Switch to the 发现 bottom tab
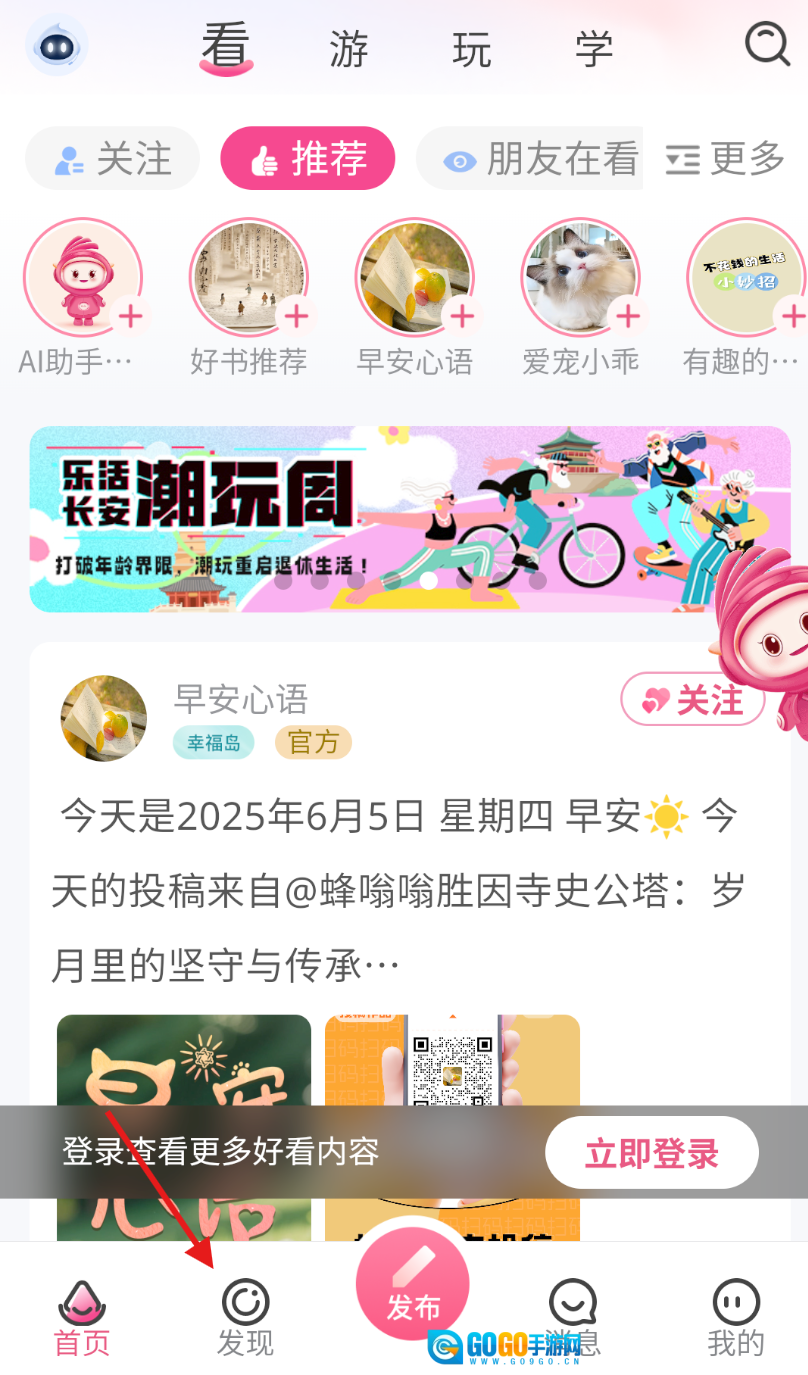This screenshot has width=808, height=1375. [245, 1318]
